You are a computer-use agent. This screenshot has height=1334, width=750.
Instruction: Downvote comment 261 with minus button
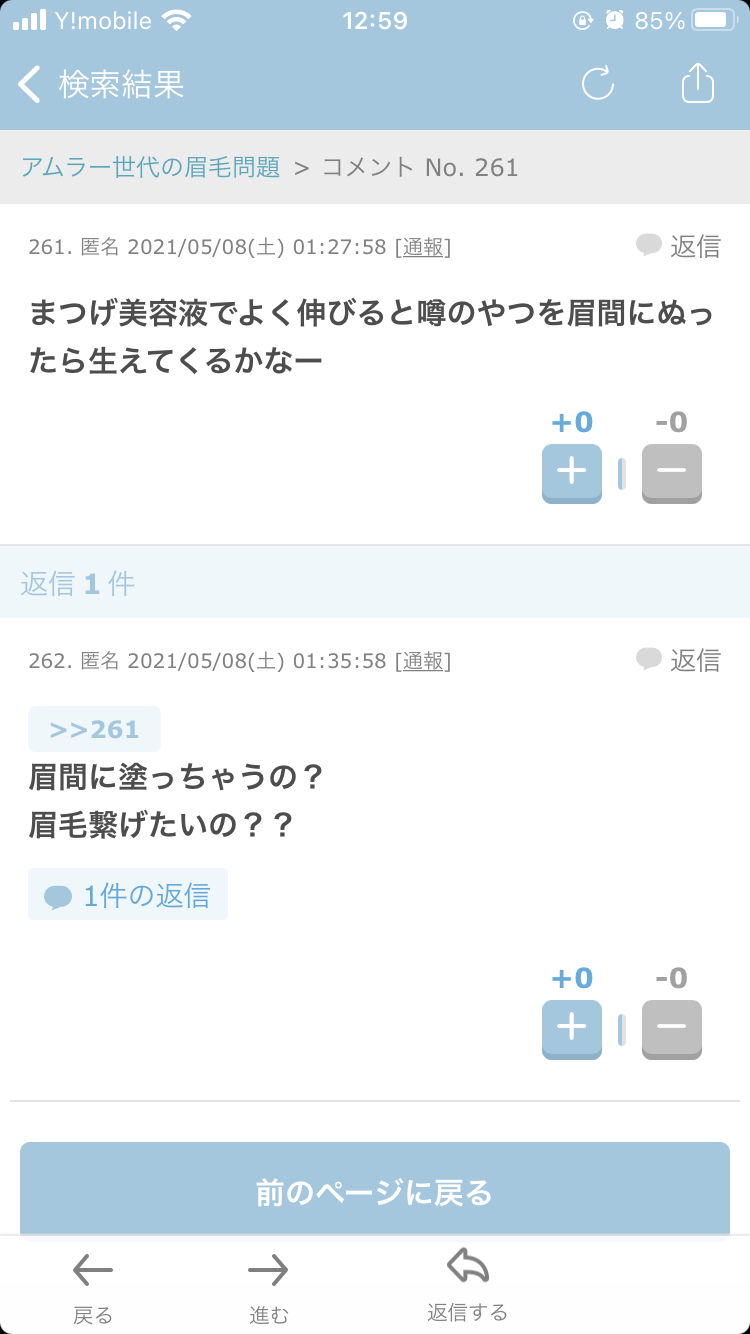[672, 473]
